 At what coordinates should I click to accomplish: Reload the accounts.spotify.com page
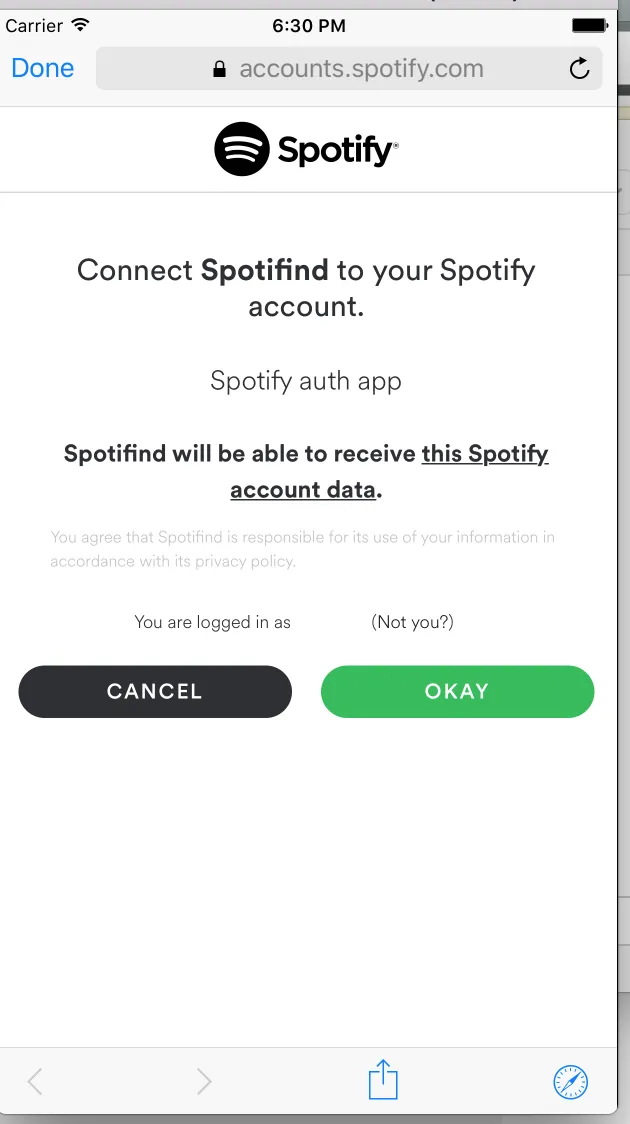point(578,69)
